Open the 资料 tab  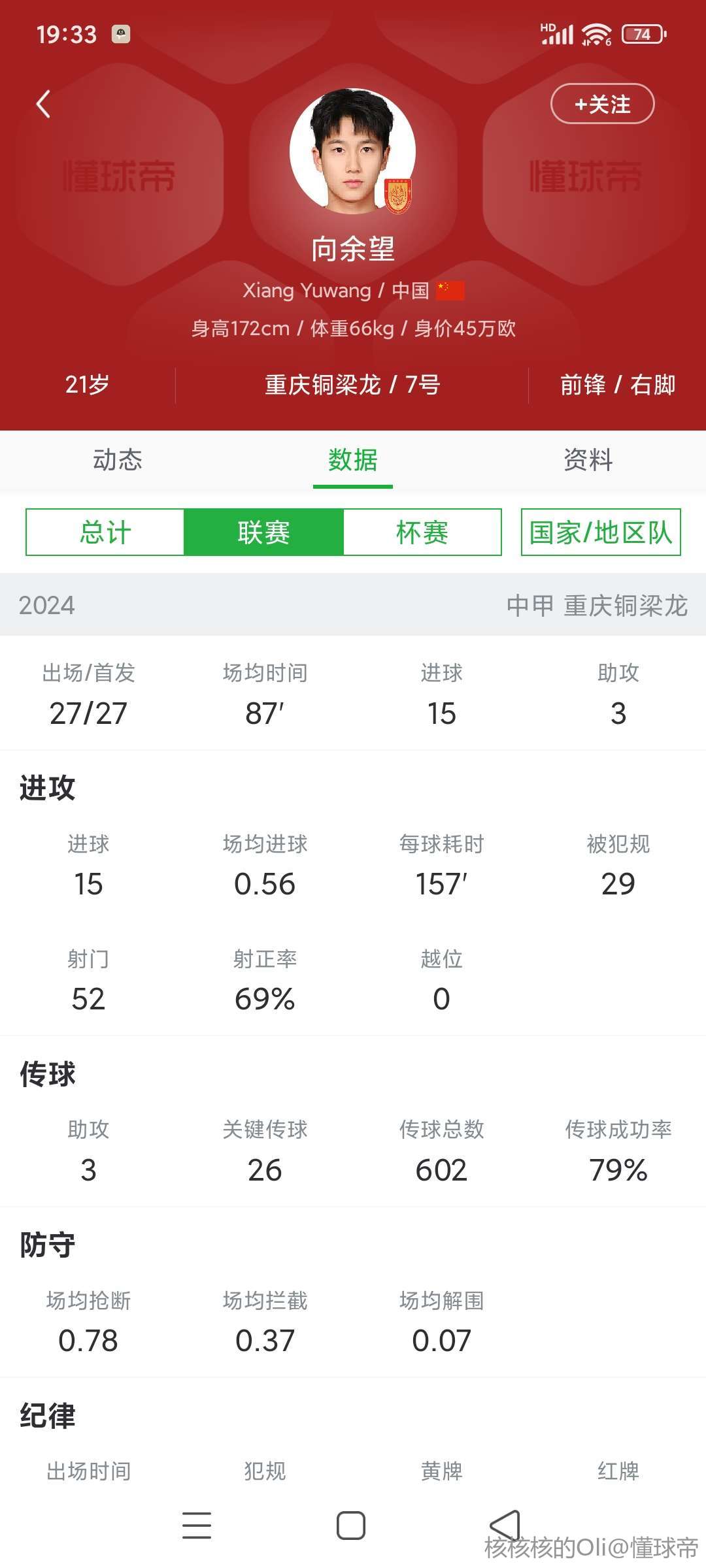(588, 460)
